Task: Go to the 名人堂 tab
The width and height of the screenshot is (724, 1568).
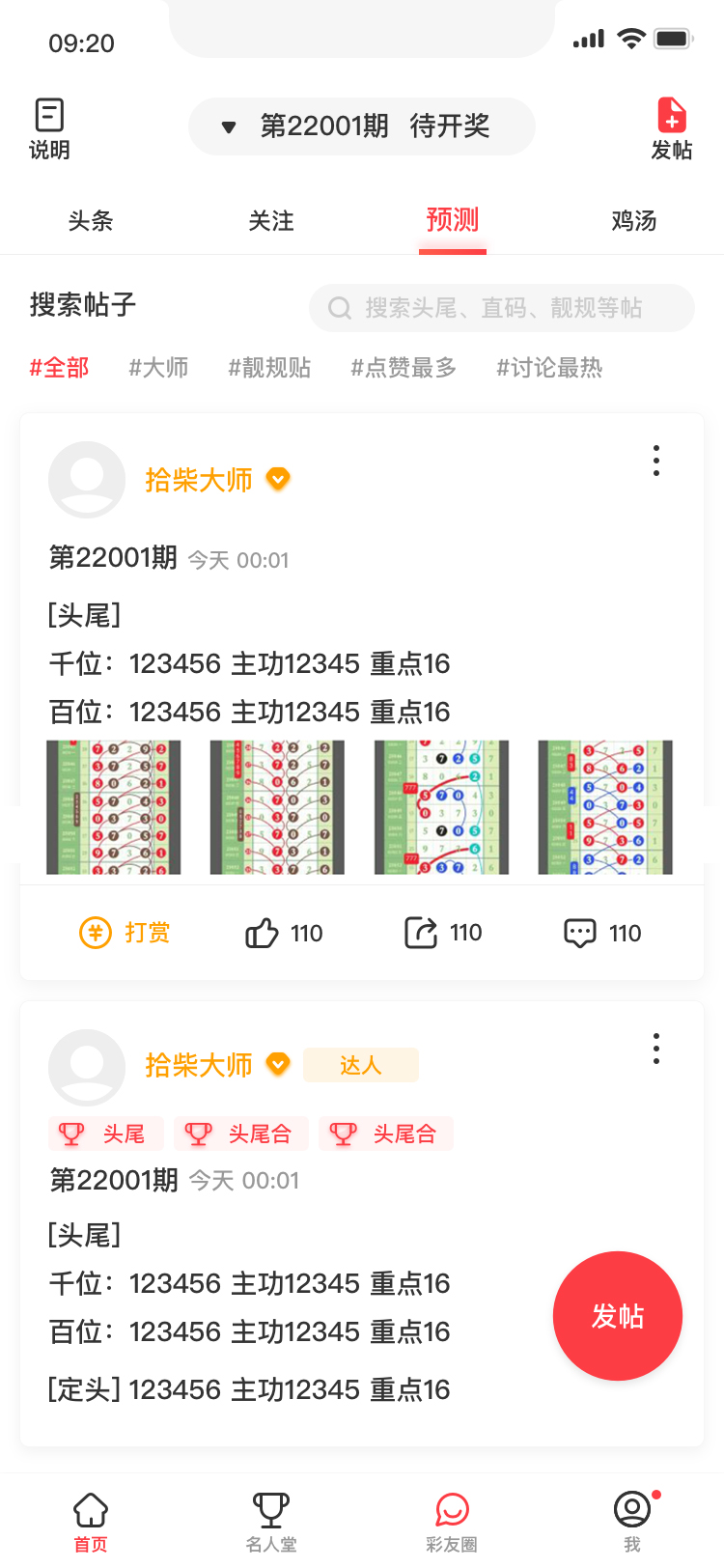Action: (271, 1523)
